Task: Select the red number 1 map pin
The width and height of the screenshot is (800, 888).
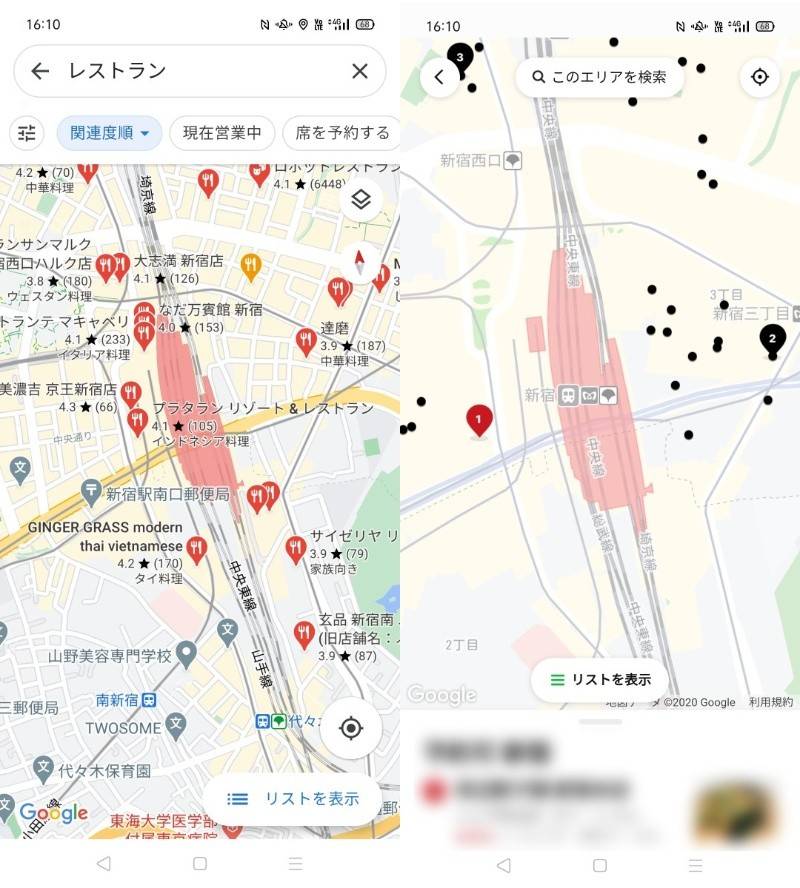Action: point(479,420)
